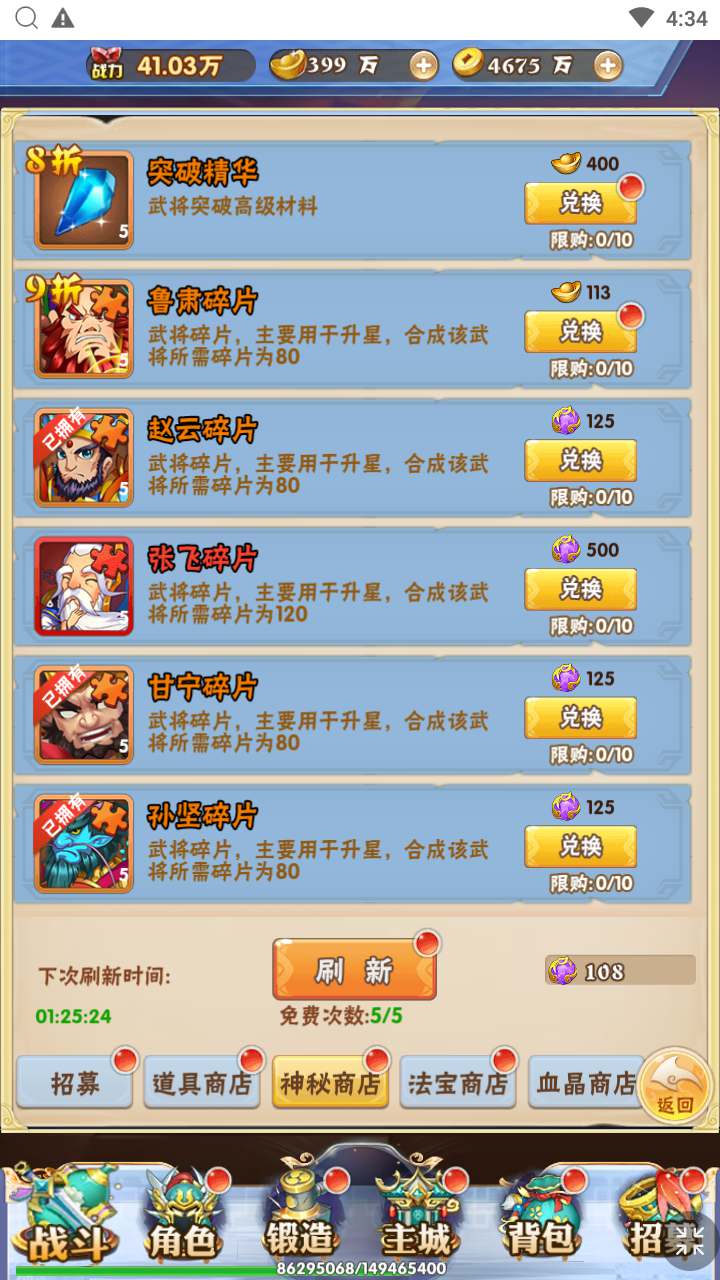Tap 兑换 for 突破精华
Screen dimensions: 720x1280
point(580,204)
